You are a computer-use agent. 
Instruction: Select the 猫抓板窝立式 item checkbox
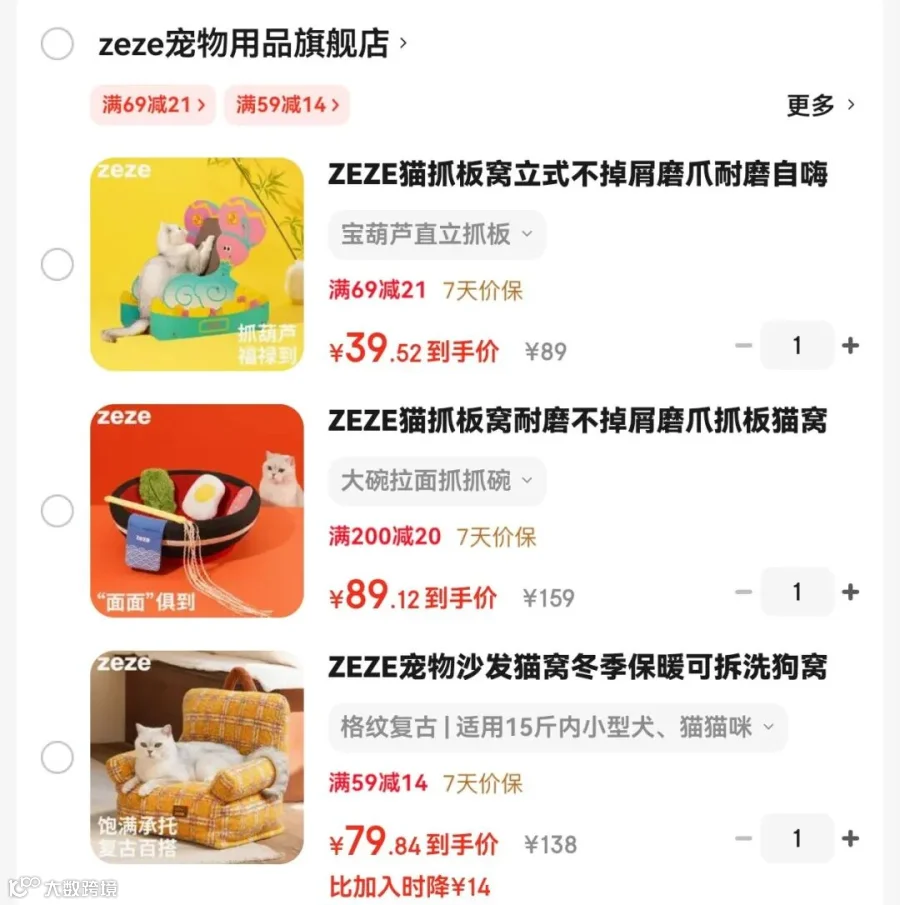[57, 265]
